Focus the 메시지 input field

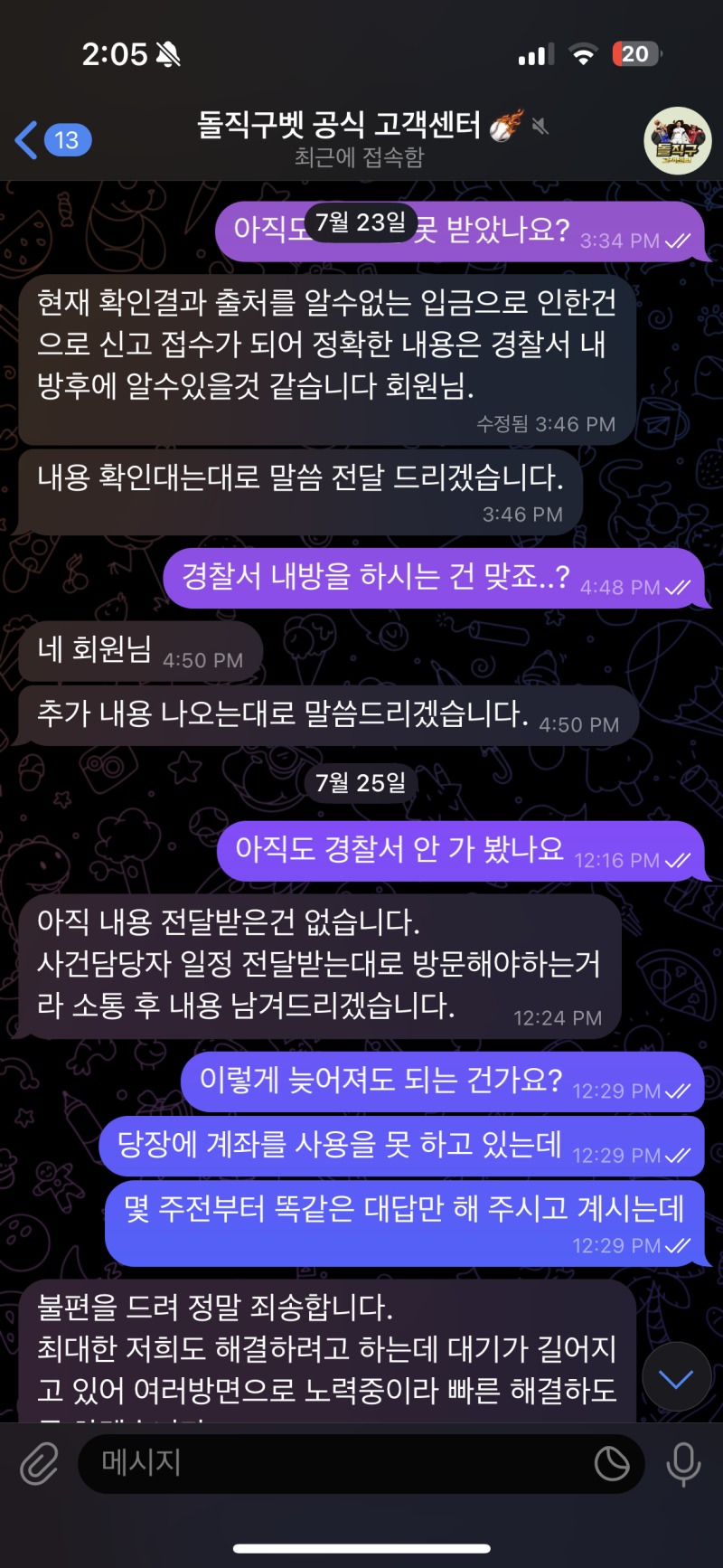pyautogui.click(x=334, y=1463)
